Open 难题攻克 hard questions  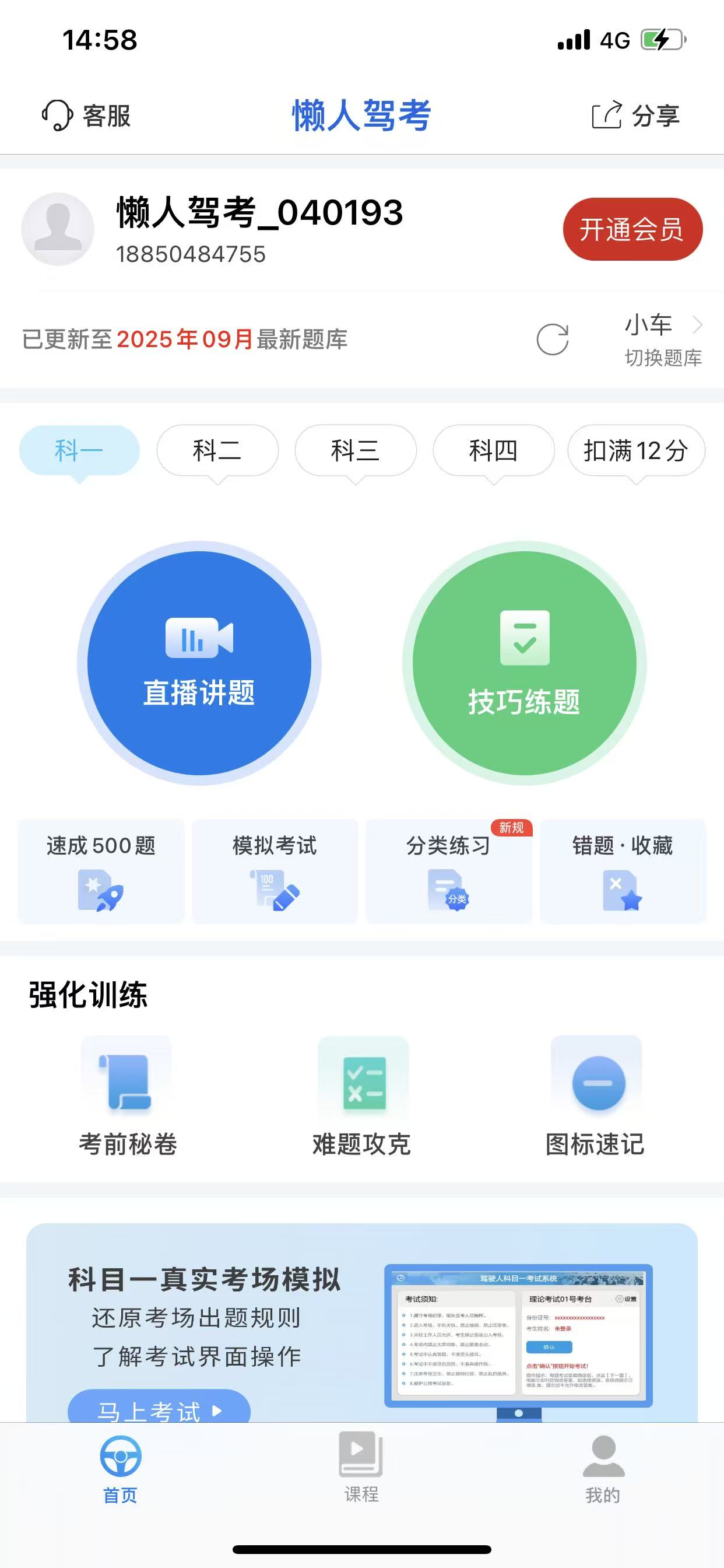[362, 1097]
